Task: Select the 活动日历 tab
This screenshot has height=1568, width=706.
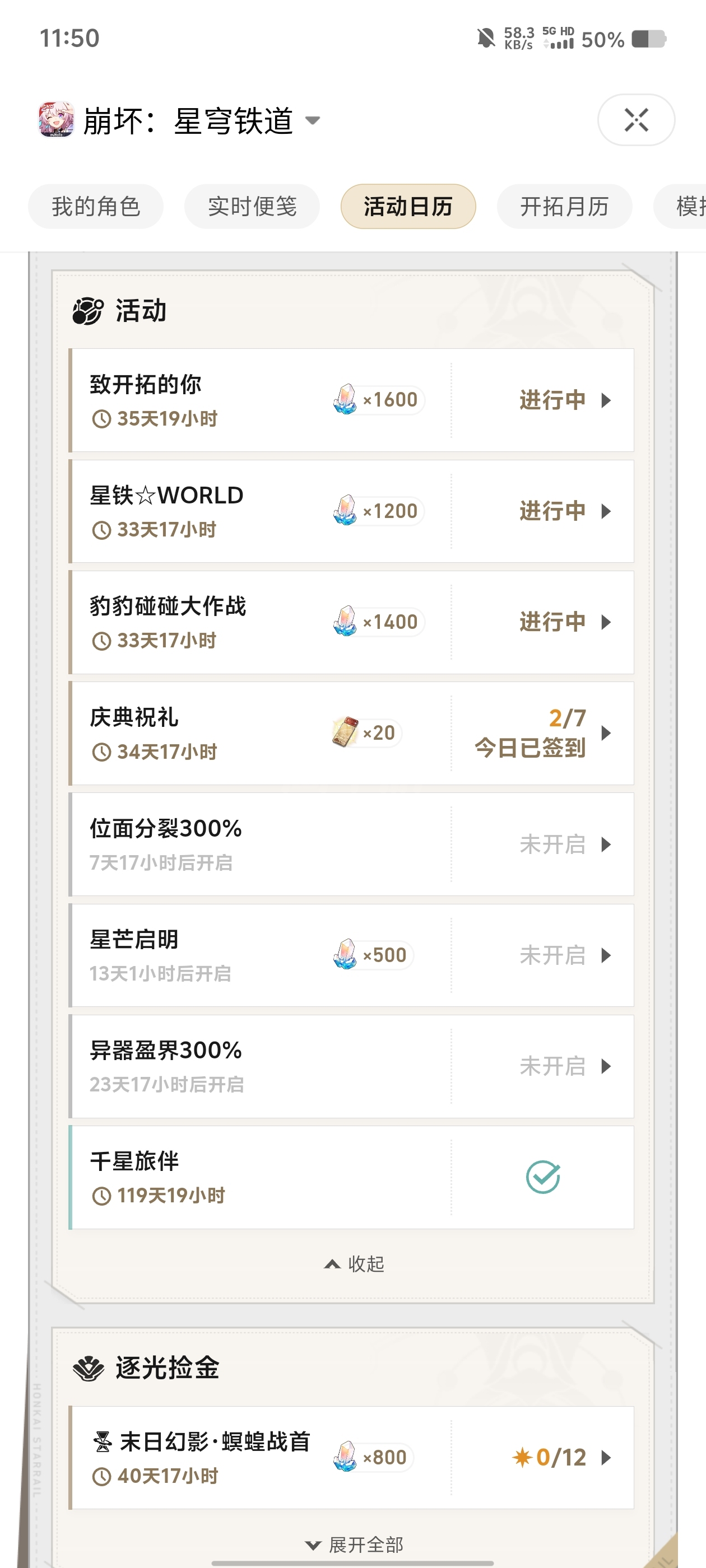Action: pos(407,206)
